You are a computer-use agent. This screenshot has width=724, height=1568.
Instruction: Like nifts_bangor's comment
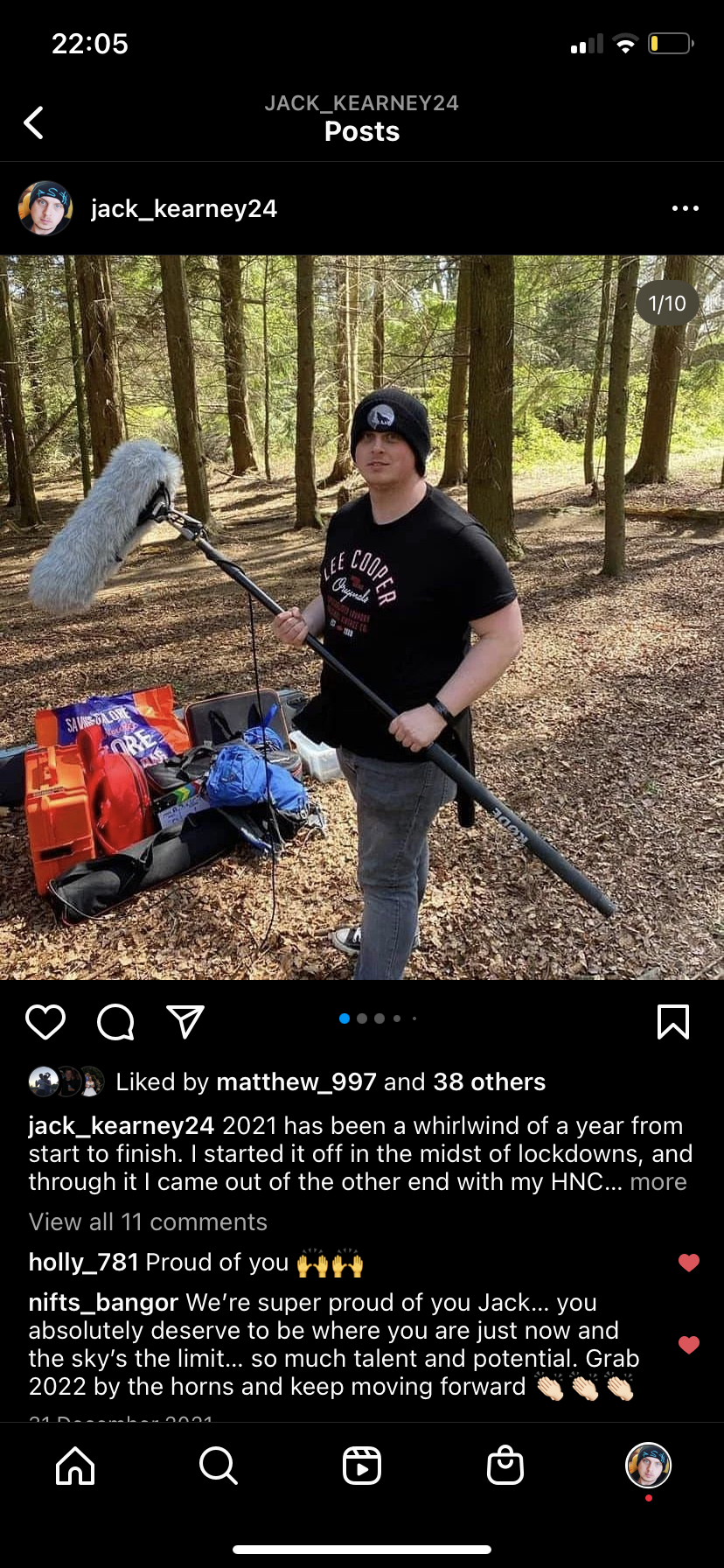tap(689, 1345)
